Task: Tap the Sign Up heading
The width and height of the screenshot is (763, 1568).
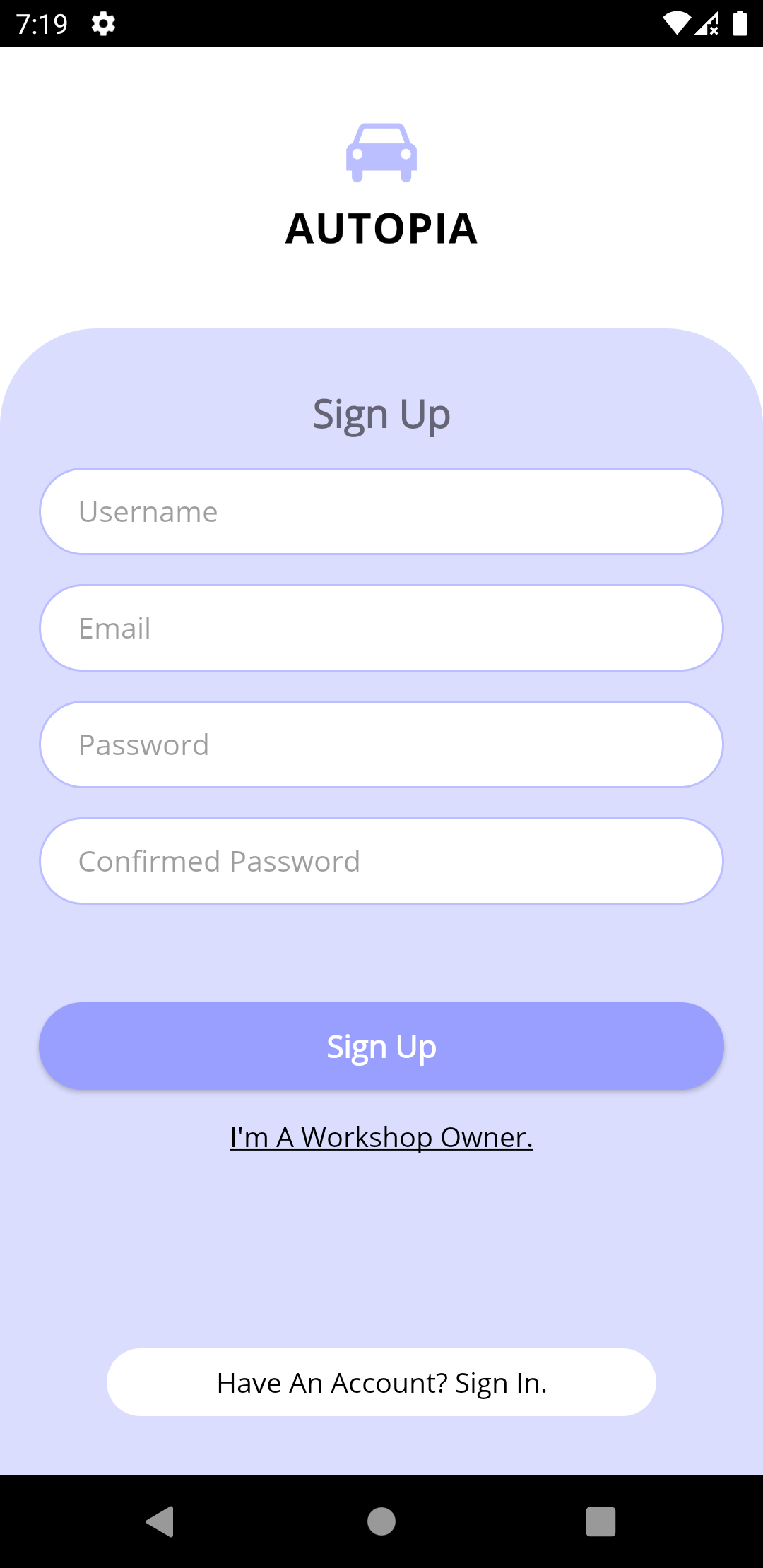Action: [x=381, y=413]
